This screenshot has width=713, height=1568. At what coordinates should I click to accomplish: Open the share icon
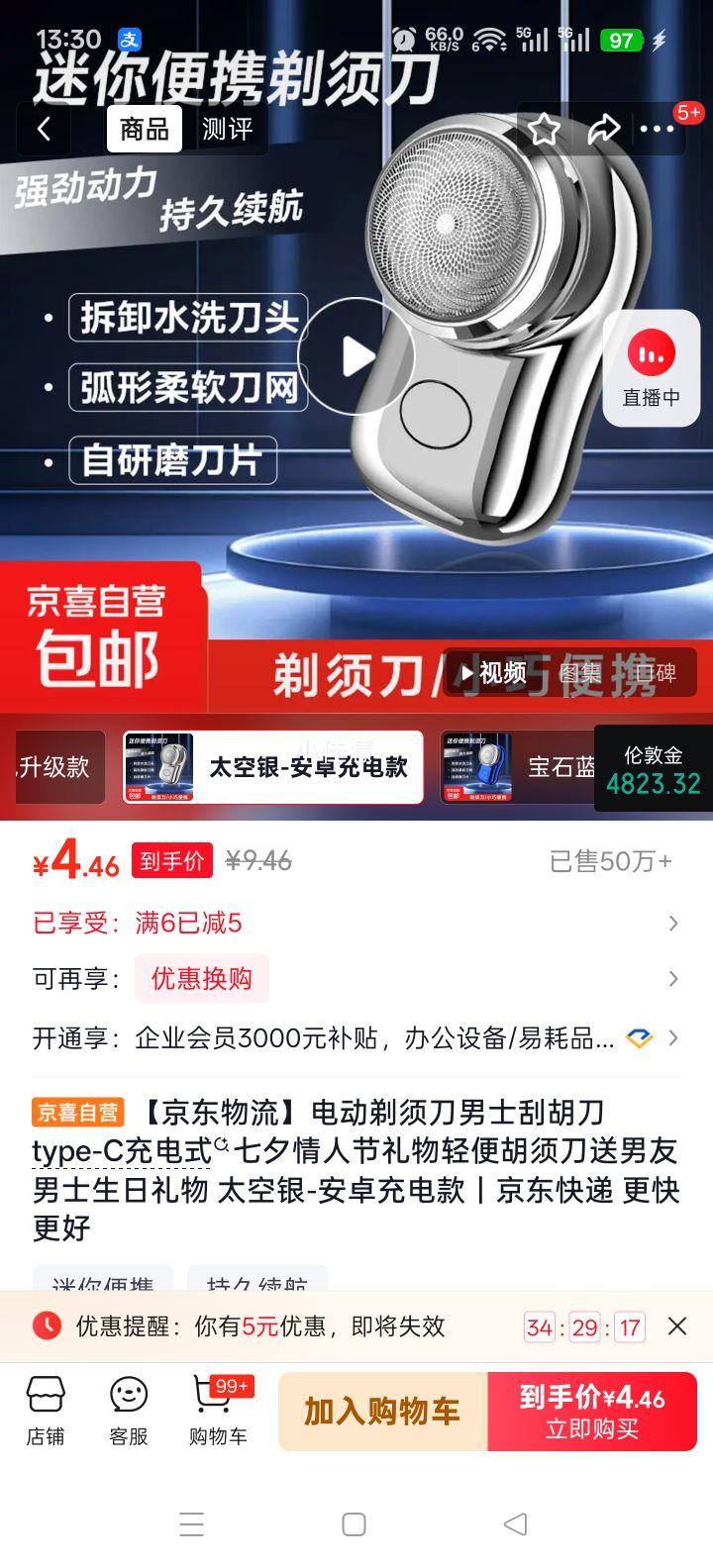click(x=603, y=130)
